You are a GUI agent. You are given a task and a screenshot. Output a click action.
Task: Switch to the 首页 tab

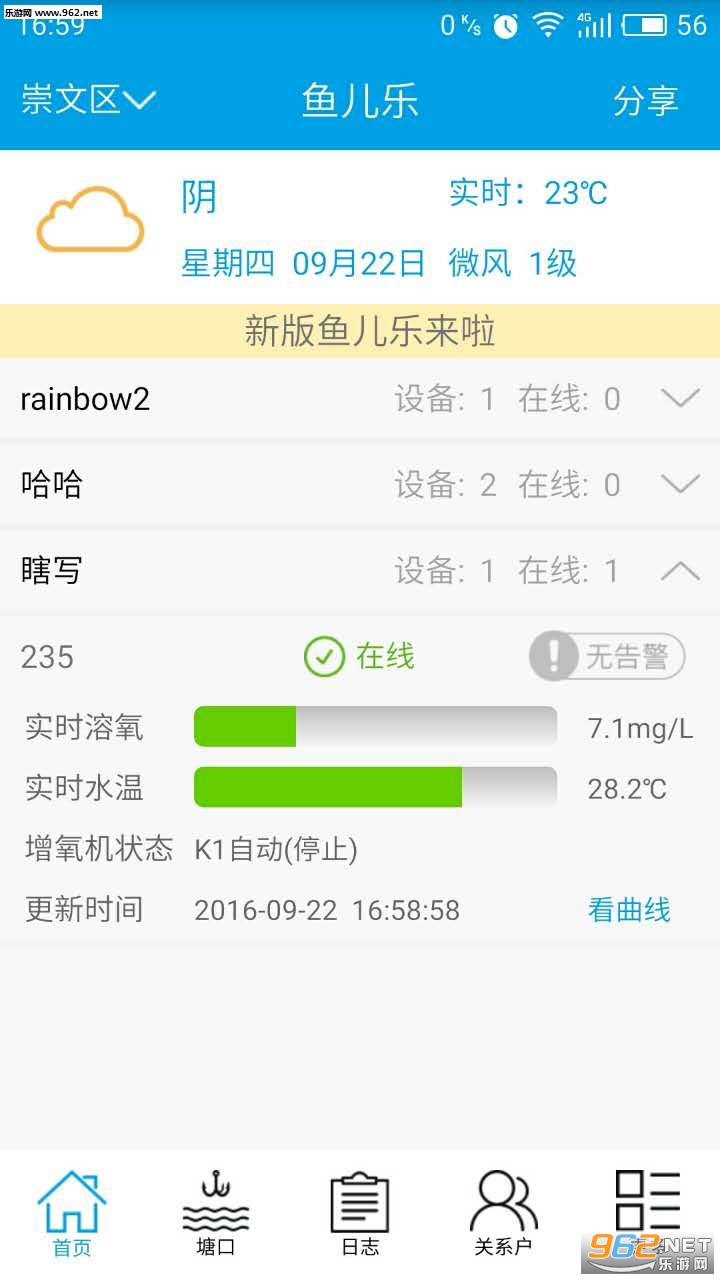(72, 1214)
